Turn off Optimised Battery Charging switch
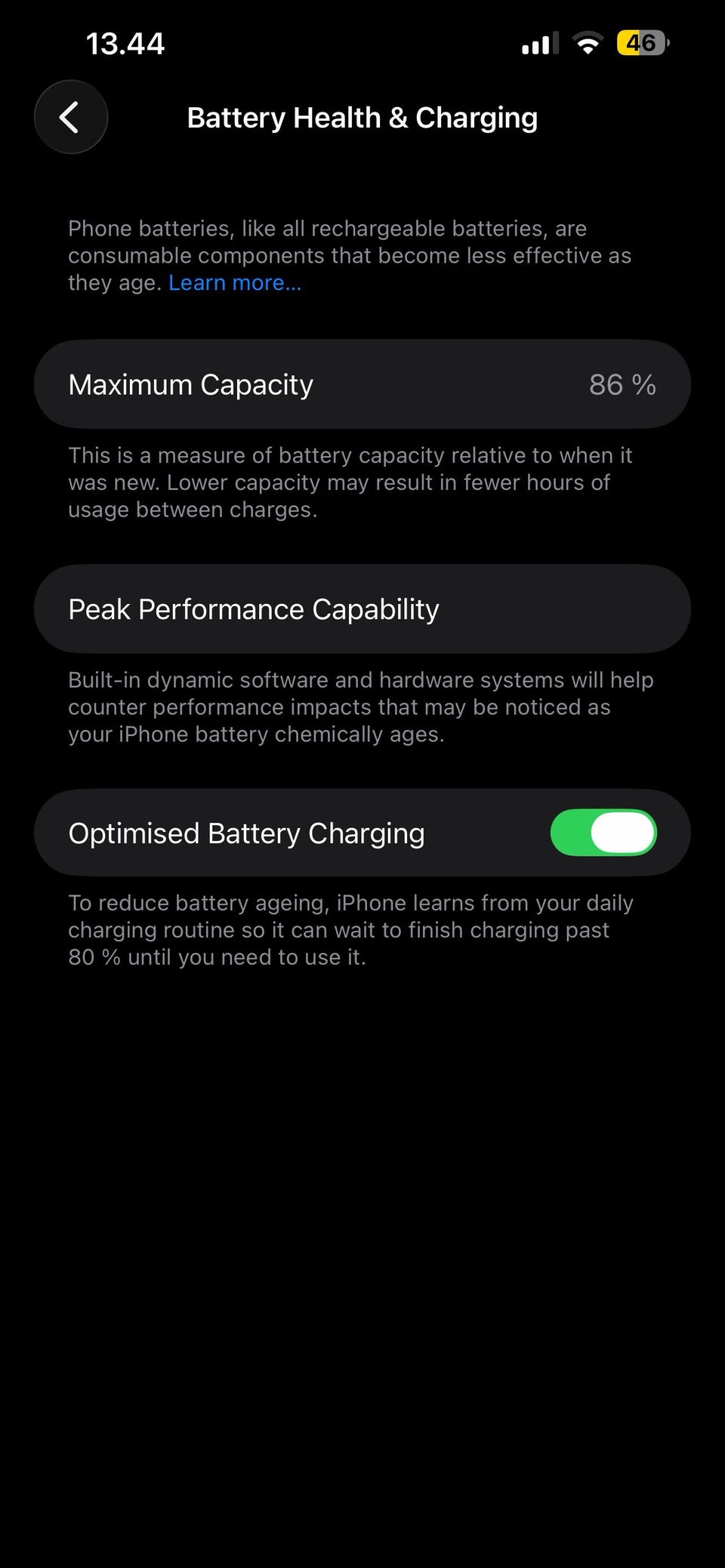Viewport: 725px width, 1568px height. pyautogui.click(x=603, y=833)
